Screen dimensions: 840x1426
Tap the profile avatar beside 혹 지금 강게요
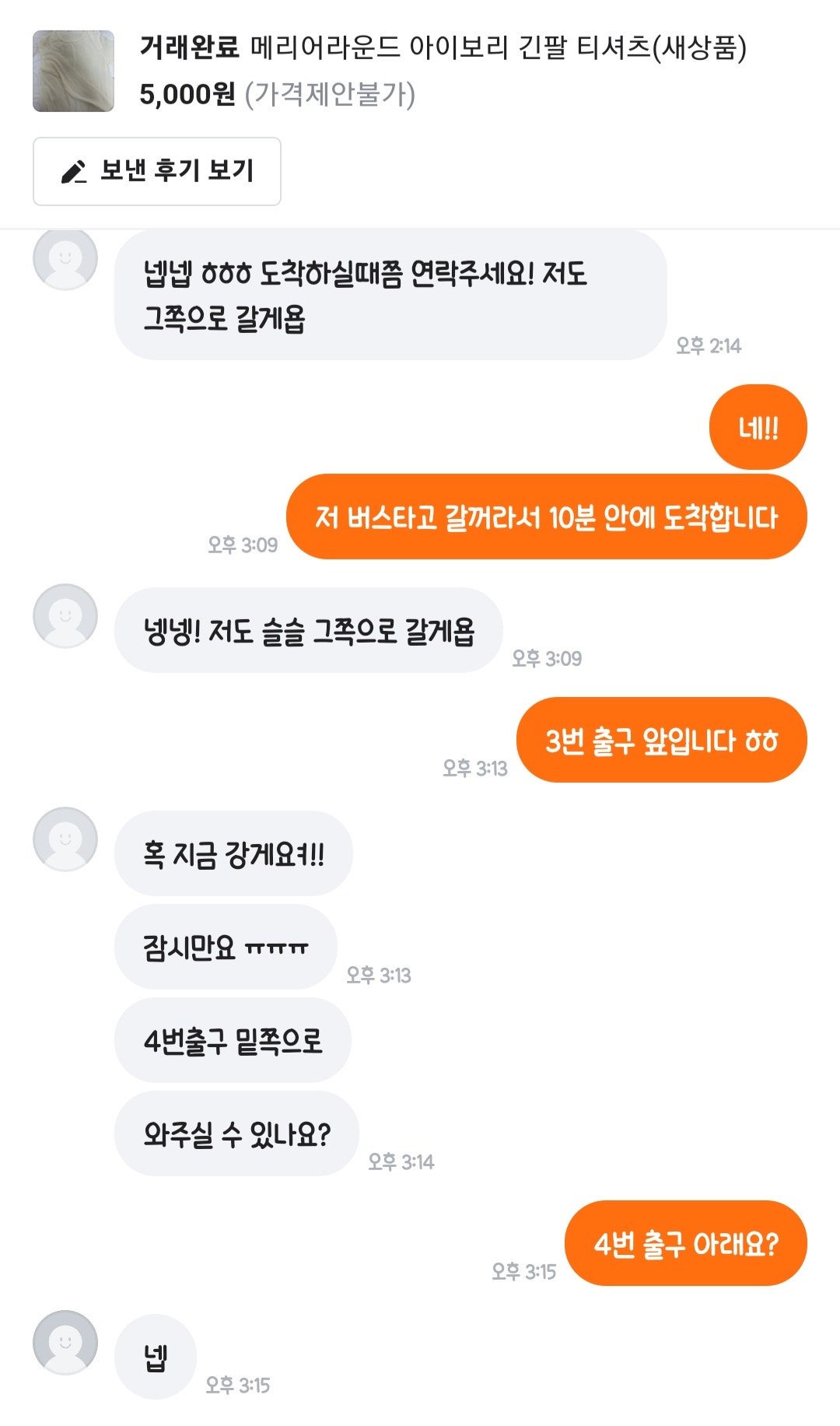65,839
